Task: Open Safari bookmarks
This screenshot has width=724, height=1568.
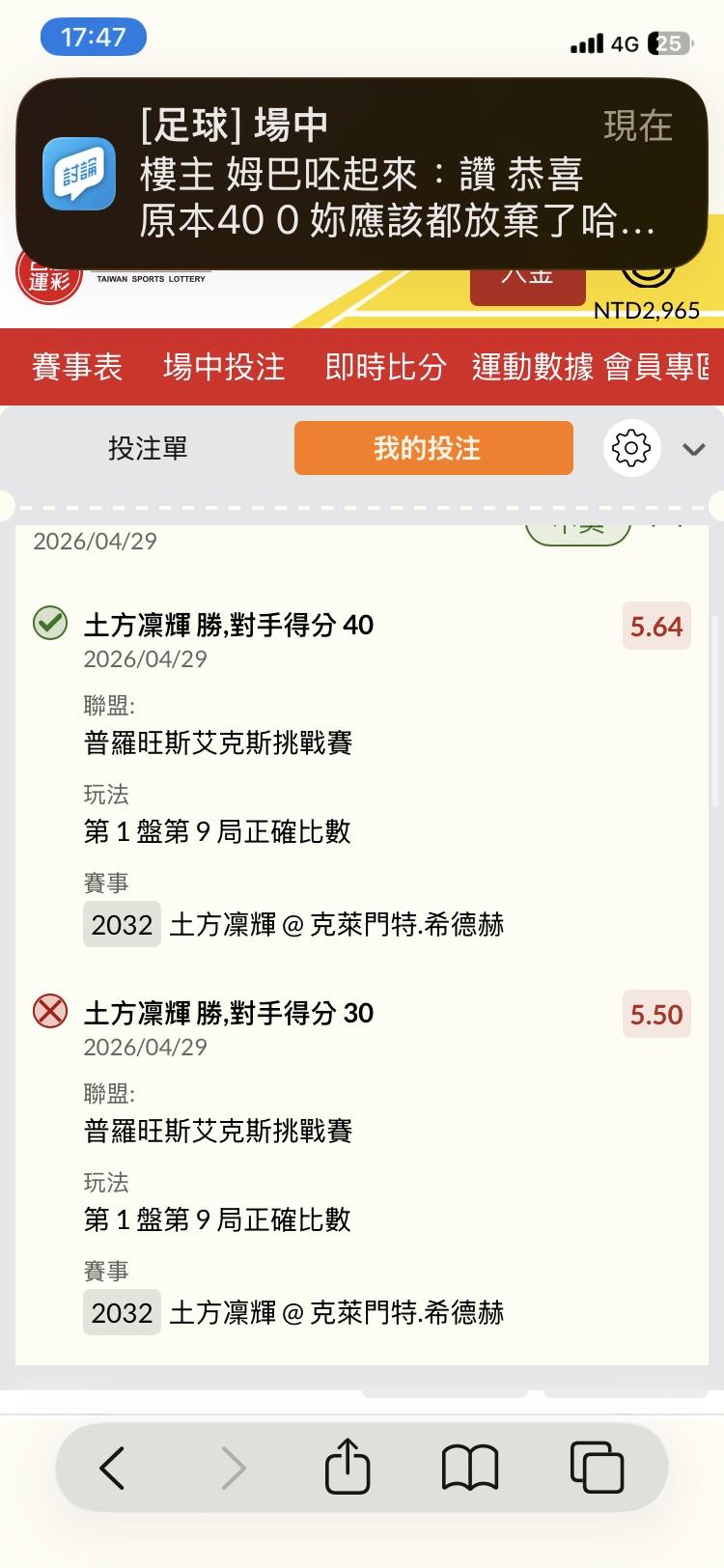Action: (470, 1468)
